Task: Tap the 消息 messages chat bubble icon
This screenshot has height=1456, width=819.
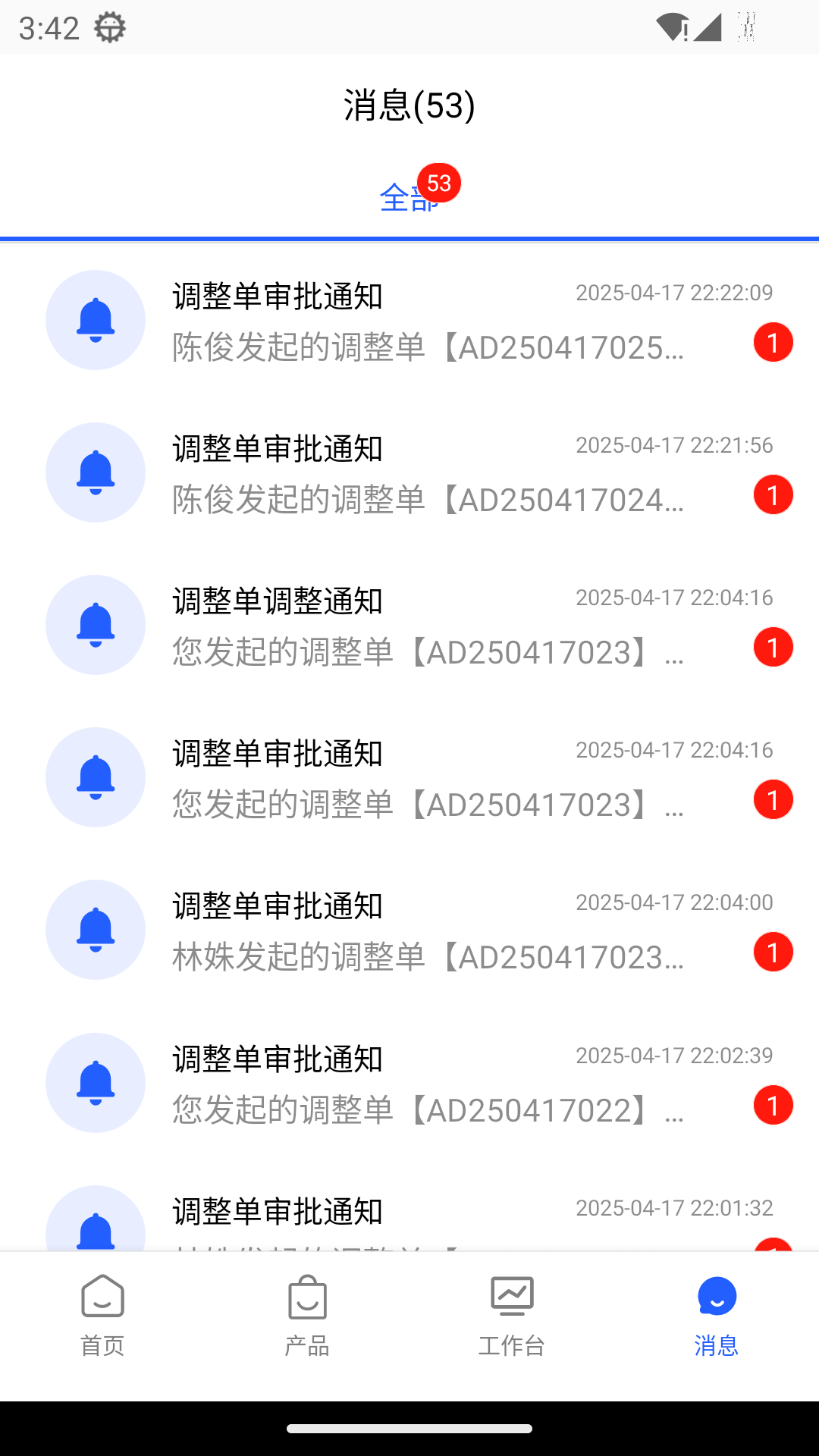Action: click(x=716, y=1297)
